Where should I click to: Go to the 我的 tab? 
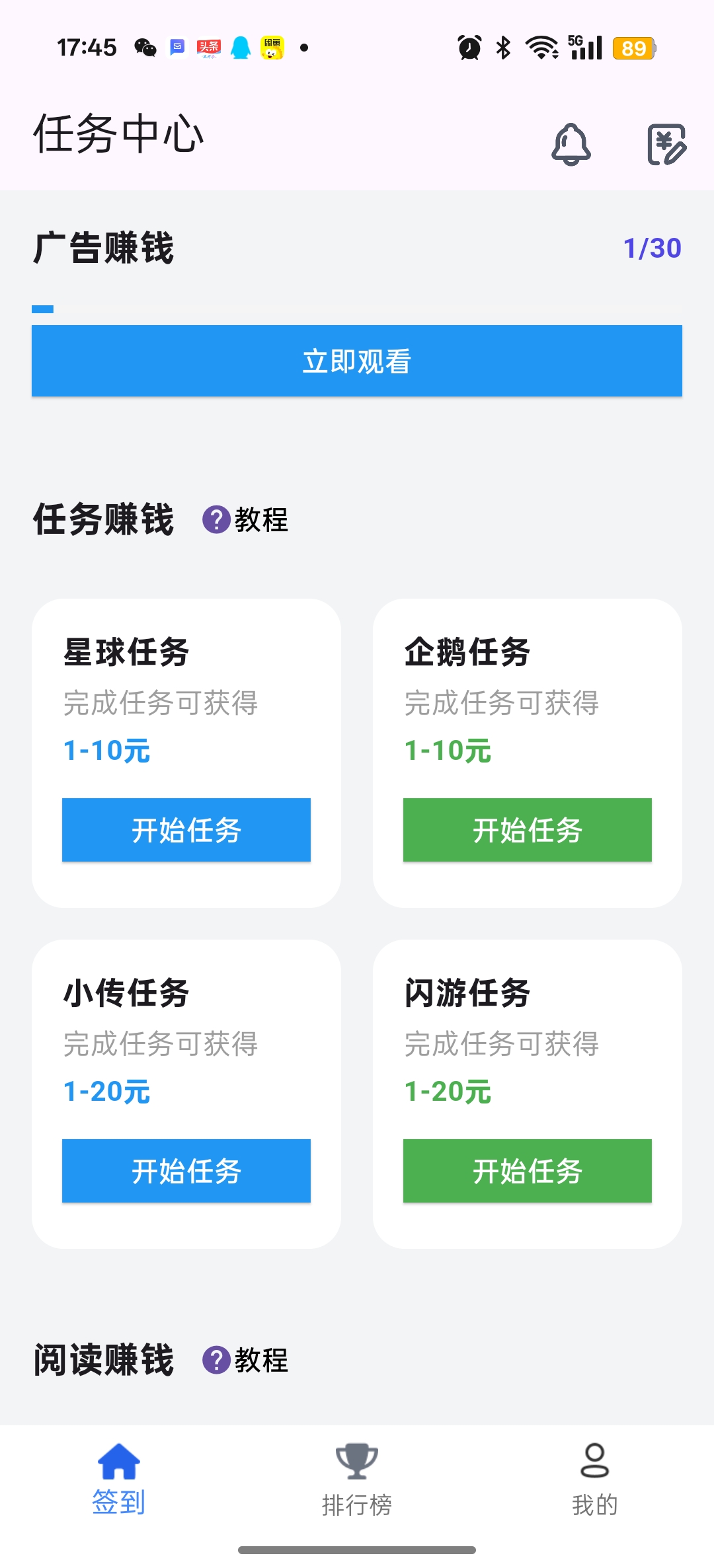click(595, 1480)
